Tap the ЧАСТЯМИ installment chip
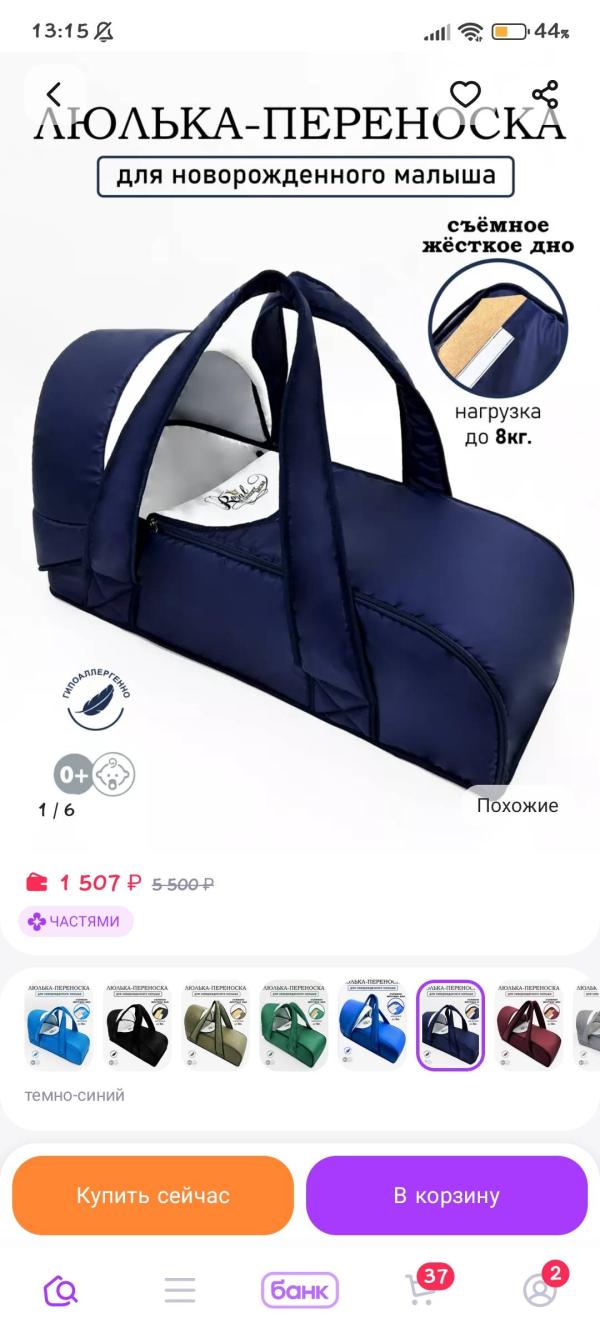Viewport: 600px width, 1332px height. (75, 921)
